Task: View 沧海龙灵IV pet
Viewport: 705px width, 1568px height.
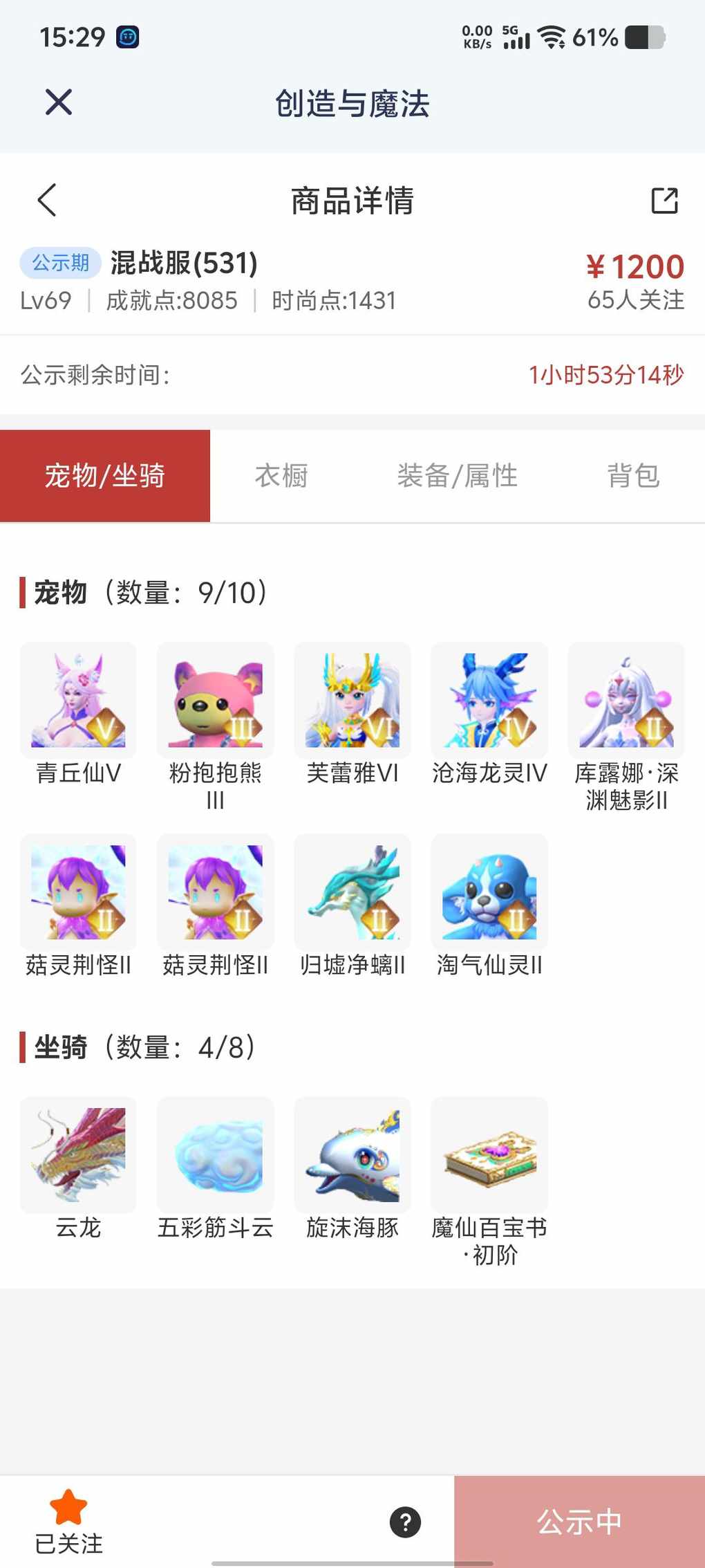Action: [x=489, y=700]
